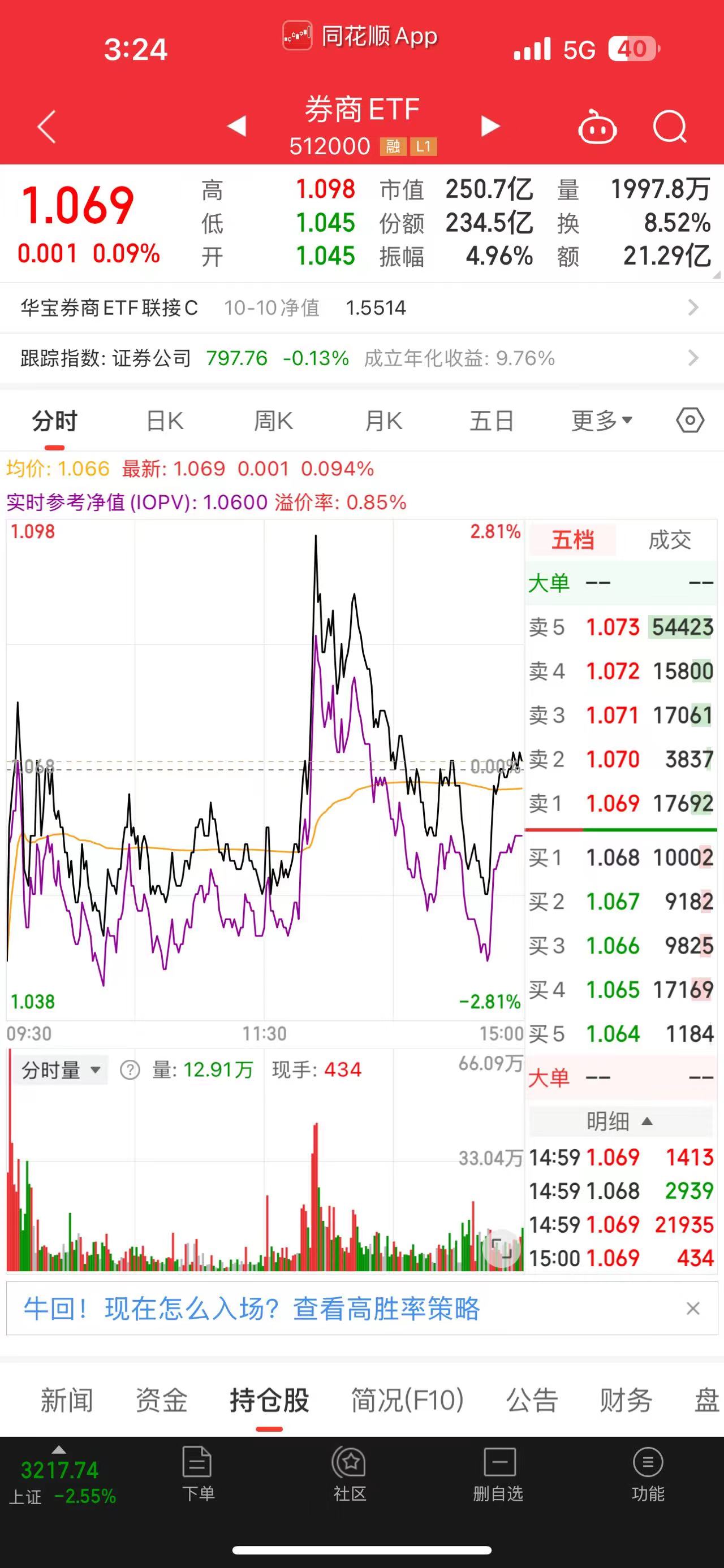
Task: Dismiss the 牛回 strategy banner
Action: click(692, 1308)
